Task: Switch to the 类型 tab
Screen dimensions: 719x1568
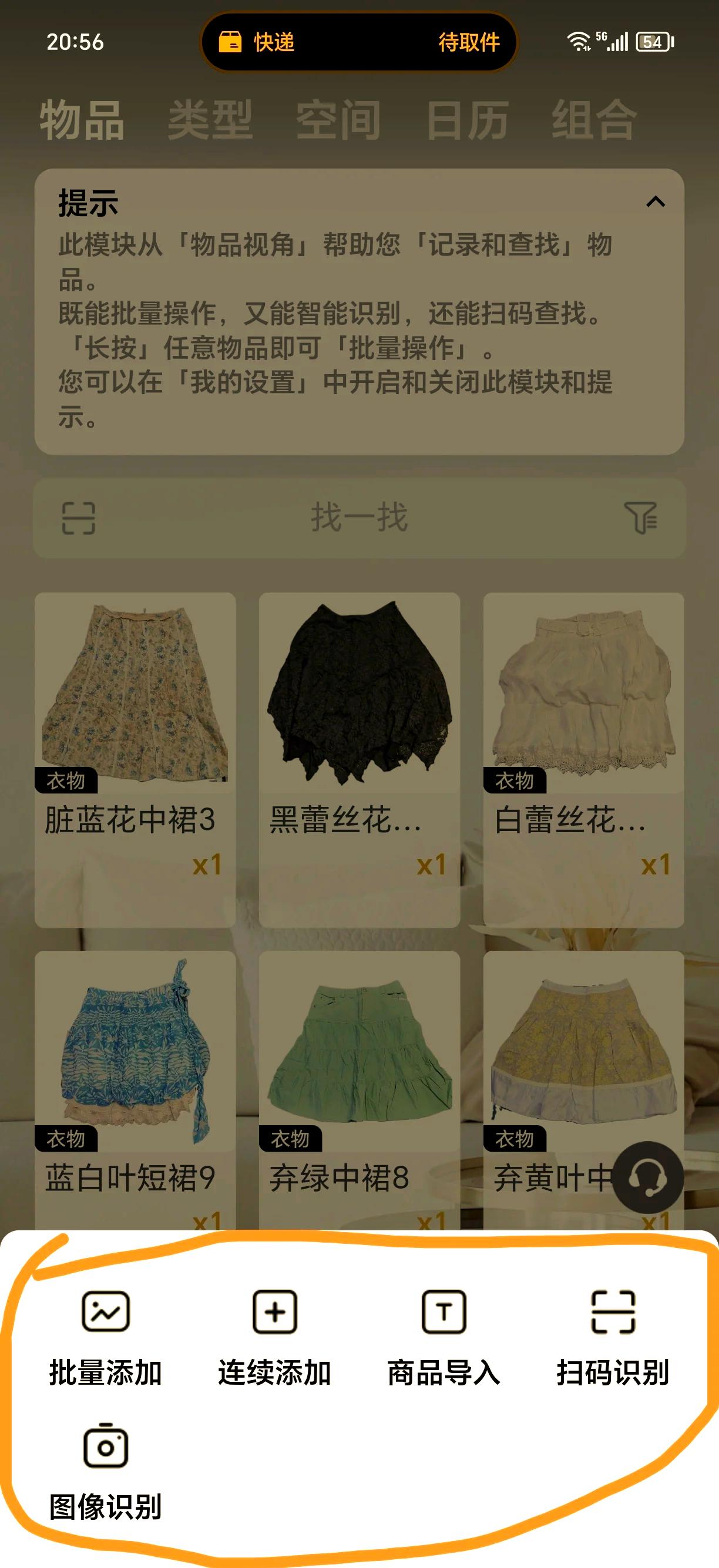Action: (x=211, y=120)
